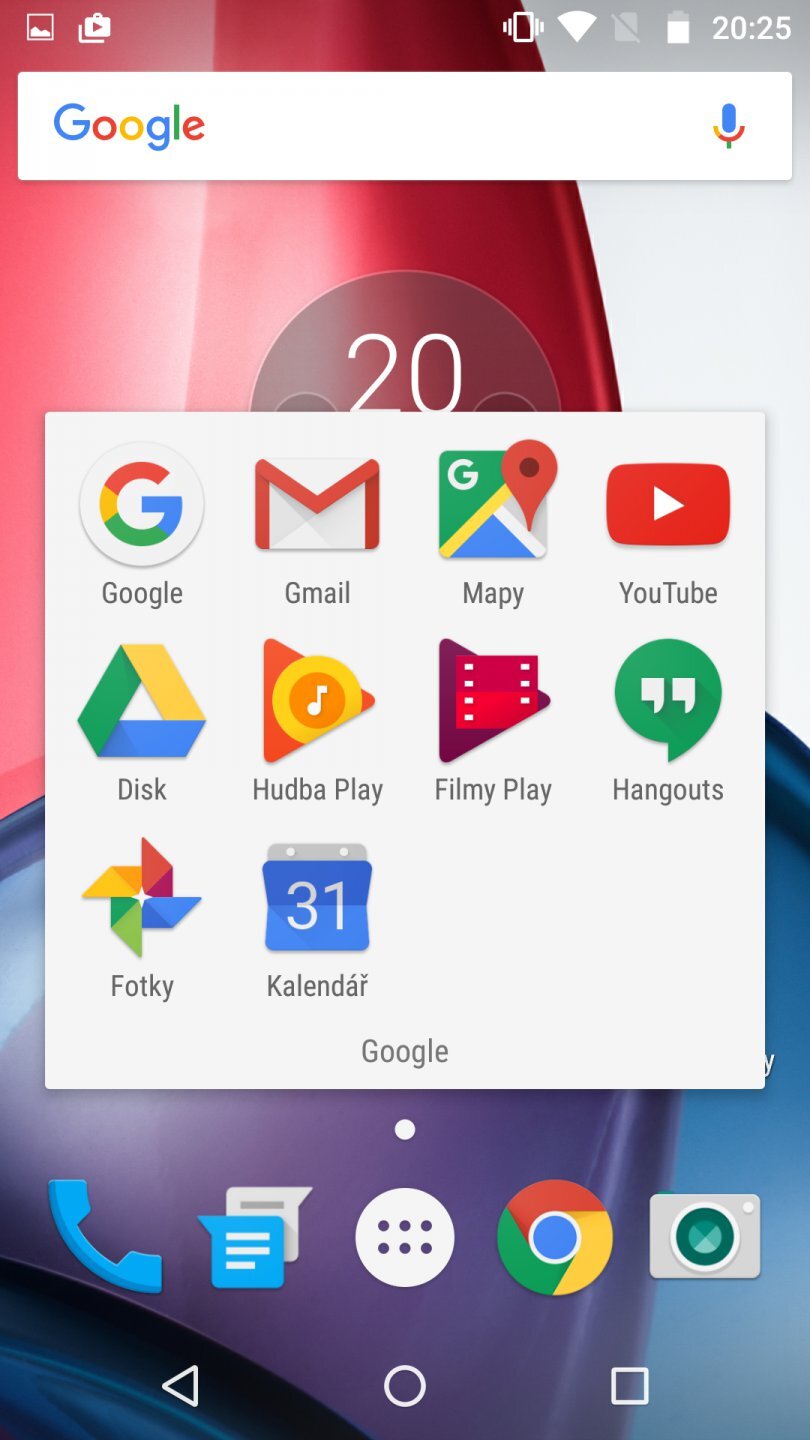Open the Kalendář calendar app
The width and height of the screenshot is (810, 1440).
point(317,897)
